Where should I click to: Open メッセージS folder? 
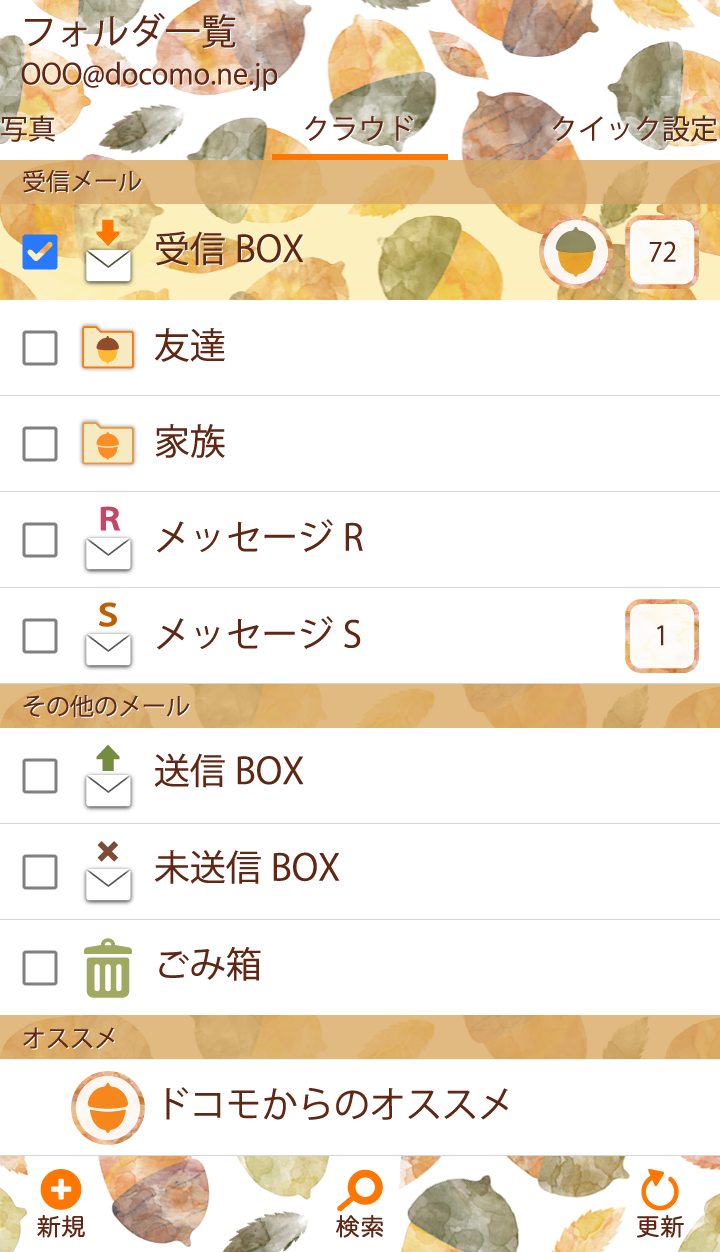click(x=258, y=635)
